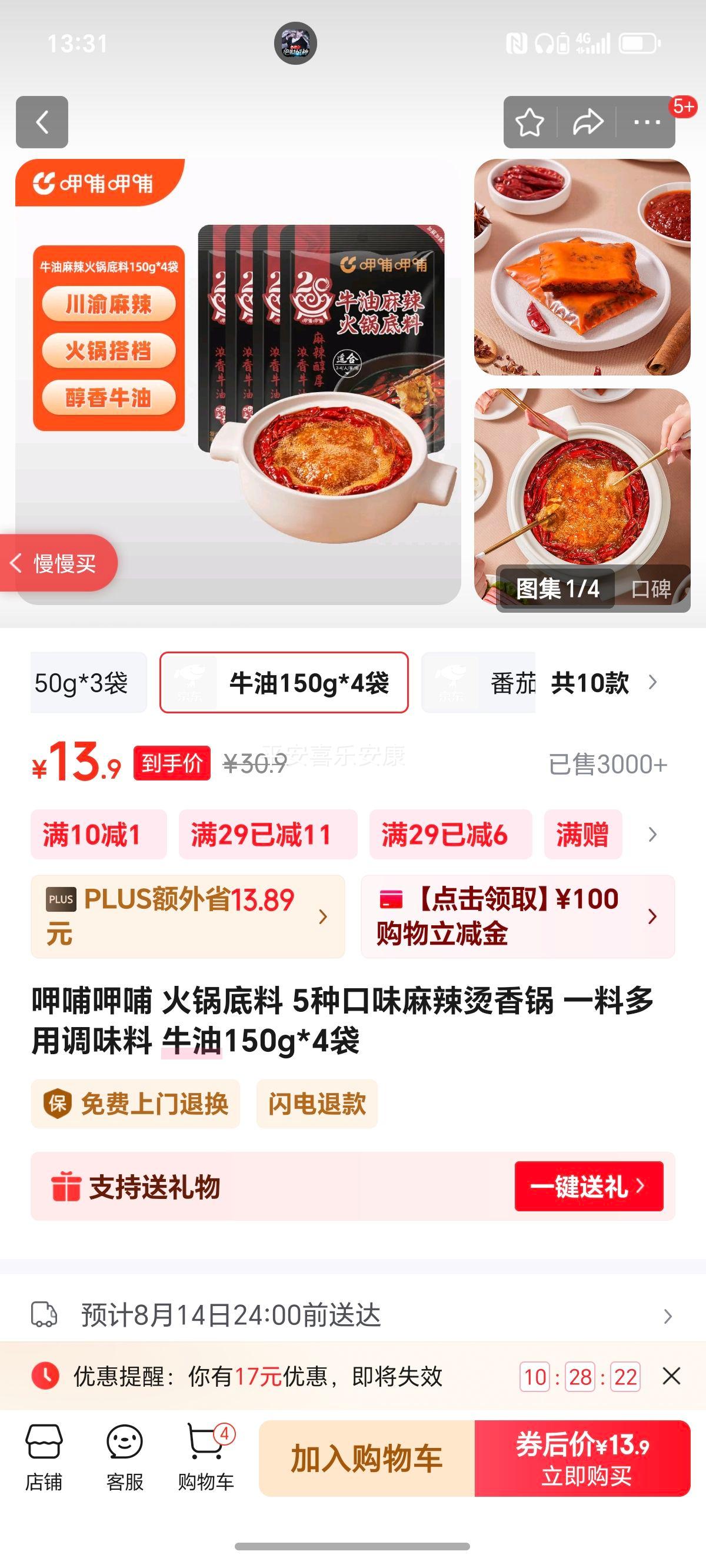Open PLUS额外省13.89元 membership offer
This screenshot has width=706, height=1568.
pos(188,916)
